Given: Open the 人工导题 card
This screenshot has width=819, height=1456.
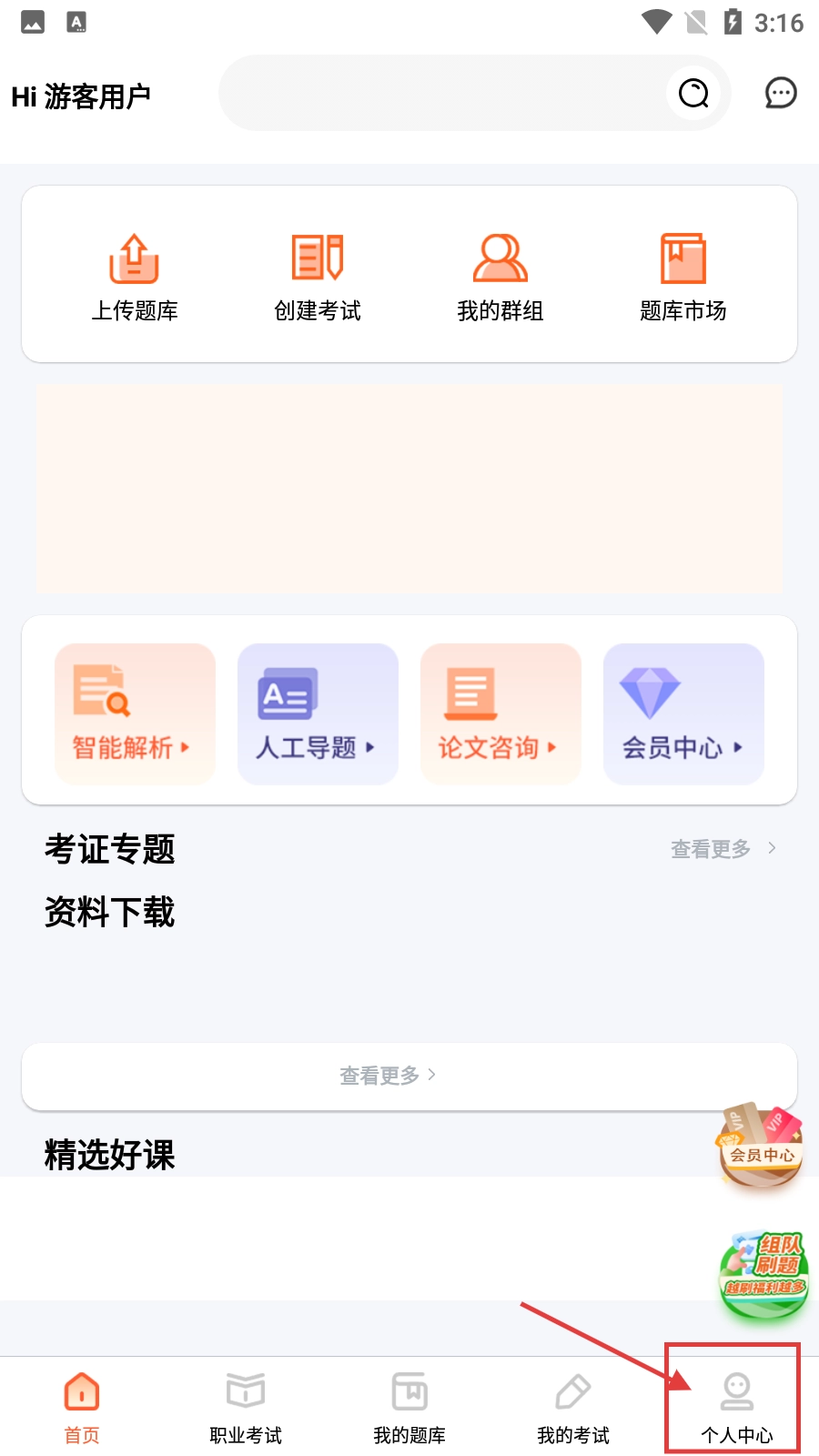Looking at the screenshot, I should (318, 713).
